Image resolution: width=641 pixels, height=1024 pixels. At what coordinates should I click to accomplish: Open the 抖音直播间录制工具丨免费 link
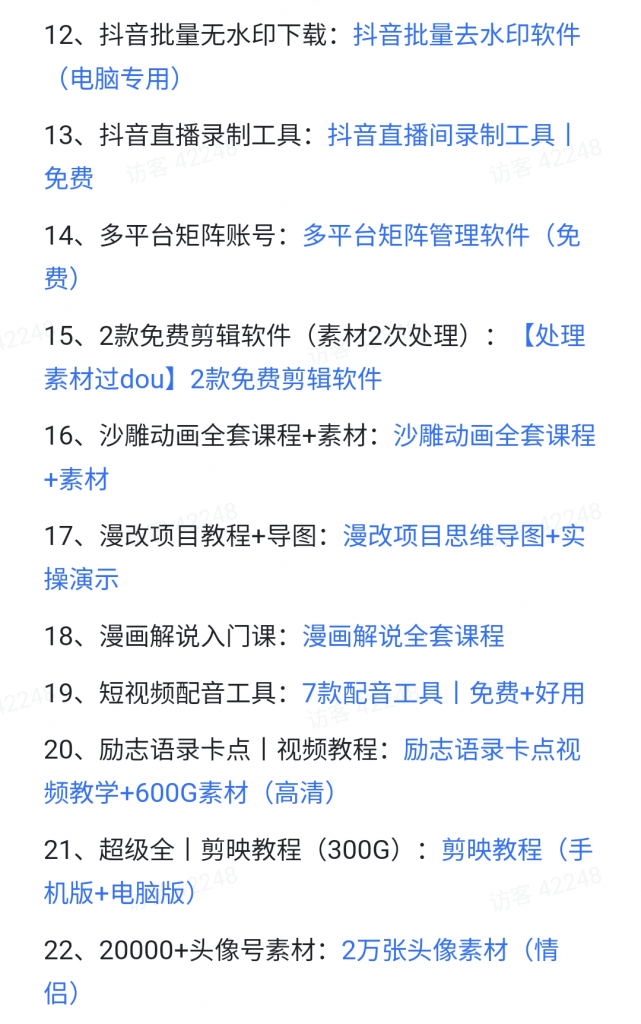[x=450, y=135]
